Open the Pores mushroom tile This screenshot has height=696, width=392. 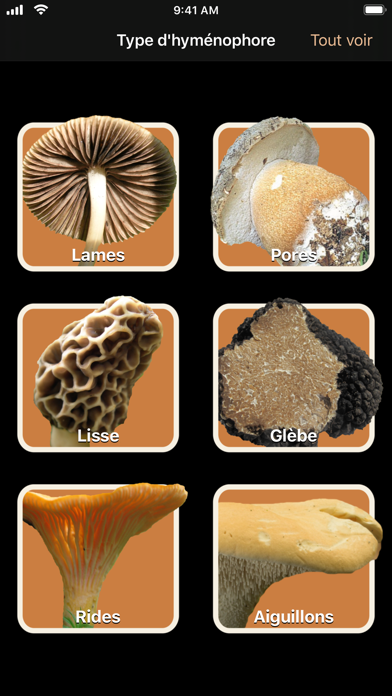[294, 197]
